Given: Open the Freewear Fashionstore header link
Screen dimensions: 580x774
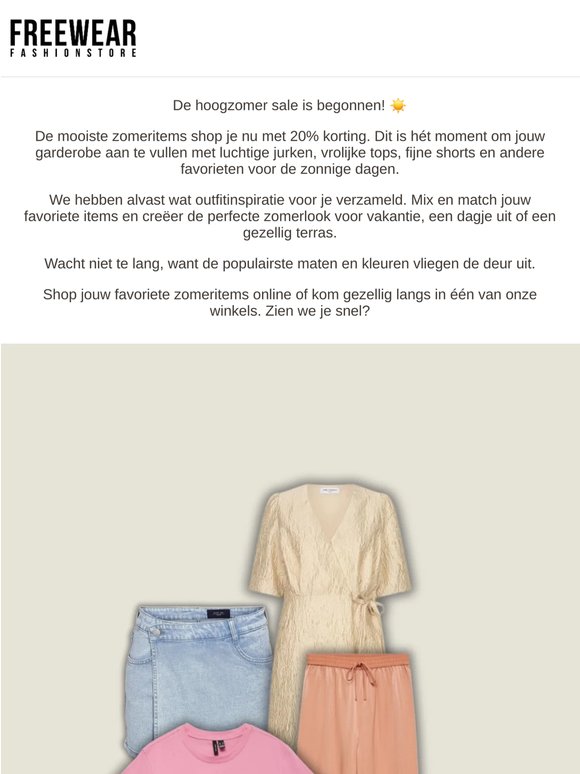Looking at the screenshot, I should tap(73, 39).
